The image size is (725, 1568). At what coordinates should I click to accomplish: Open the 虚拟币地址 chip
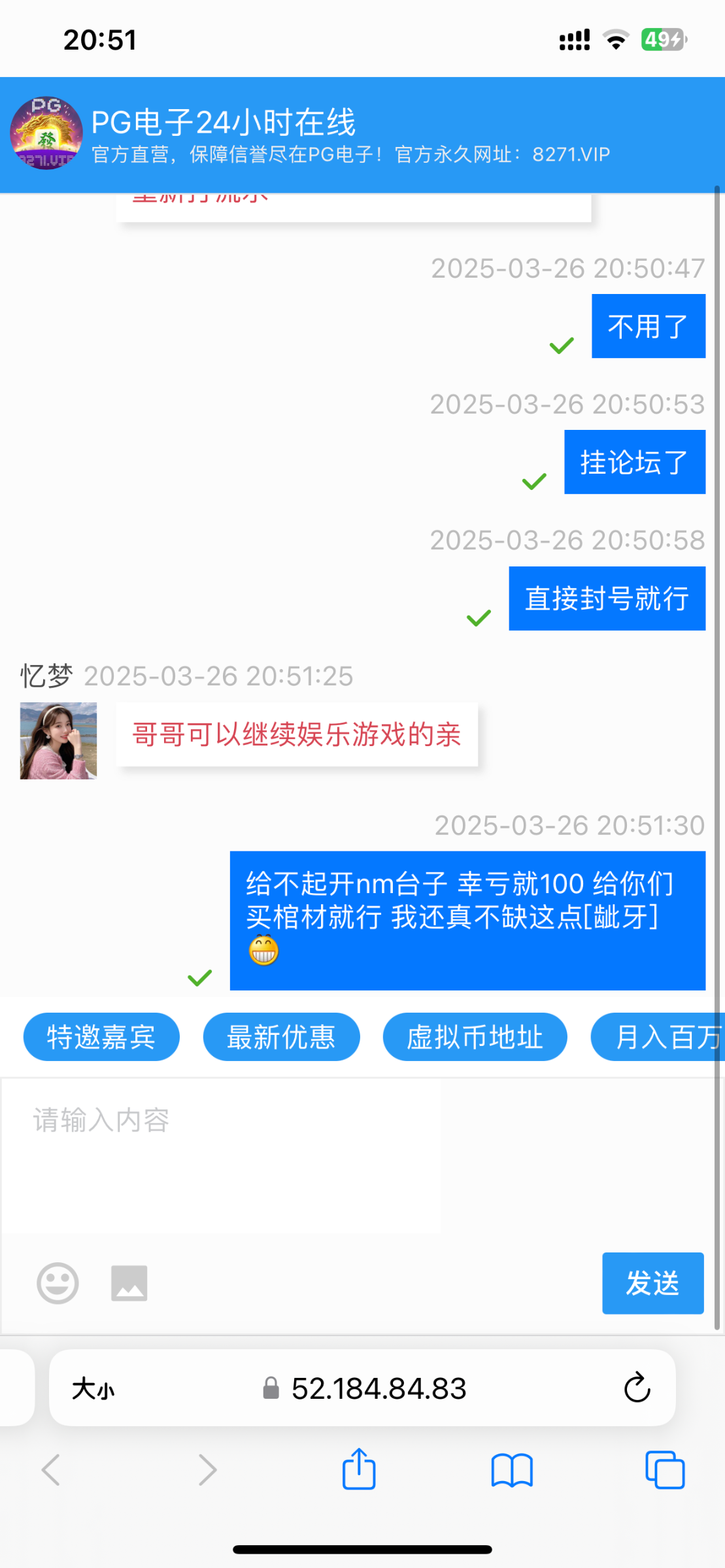[x=475, y=1037]
